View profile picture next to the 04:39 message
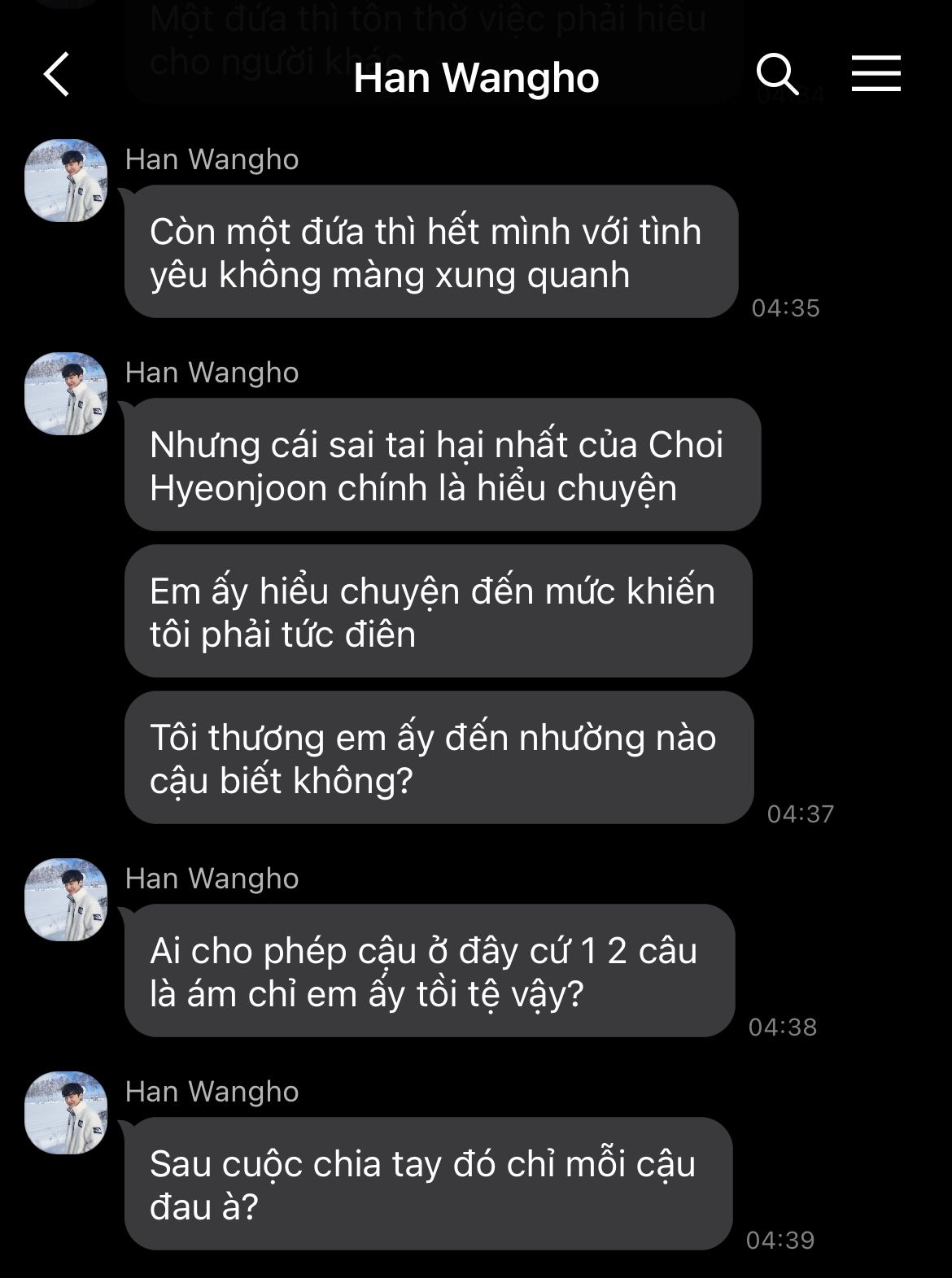Screen dimensions: 952x1278 (66, 1113)
